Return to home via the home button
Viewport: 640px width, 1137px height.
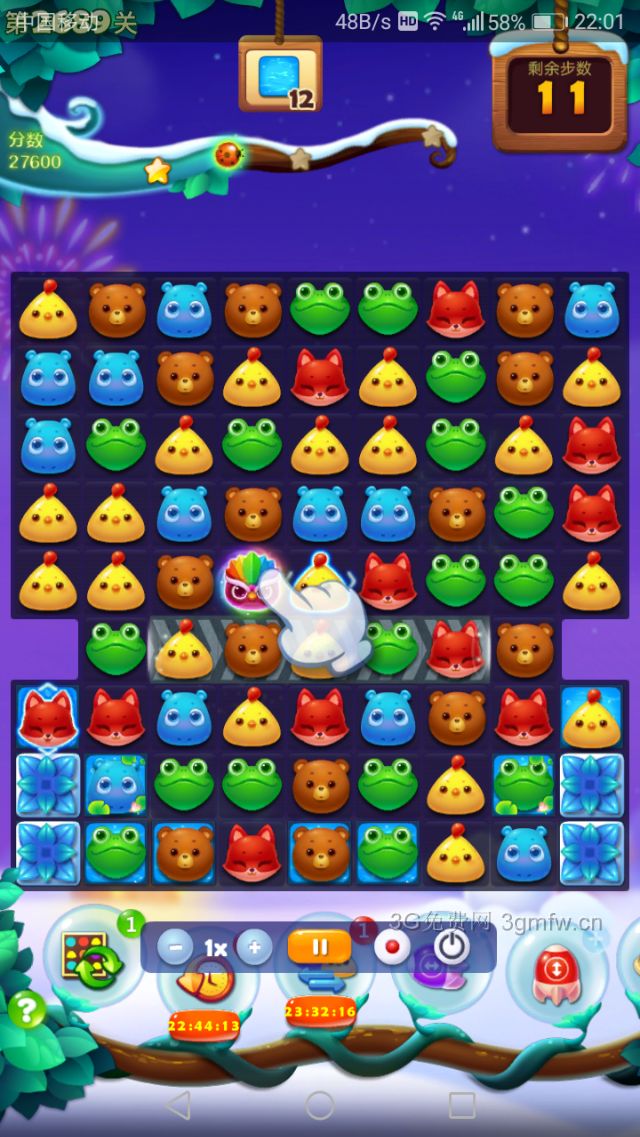(x=320, y=1105)
